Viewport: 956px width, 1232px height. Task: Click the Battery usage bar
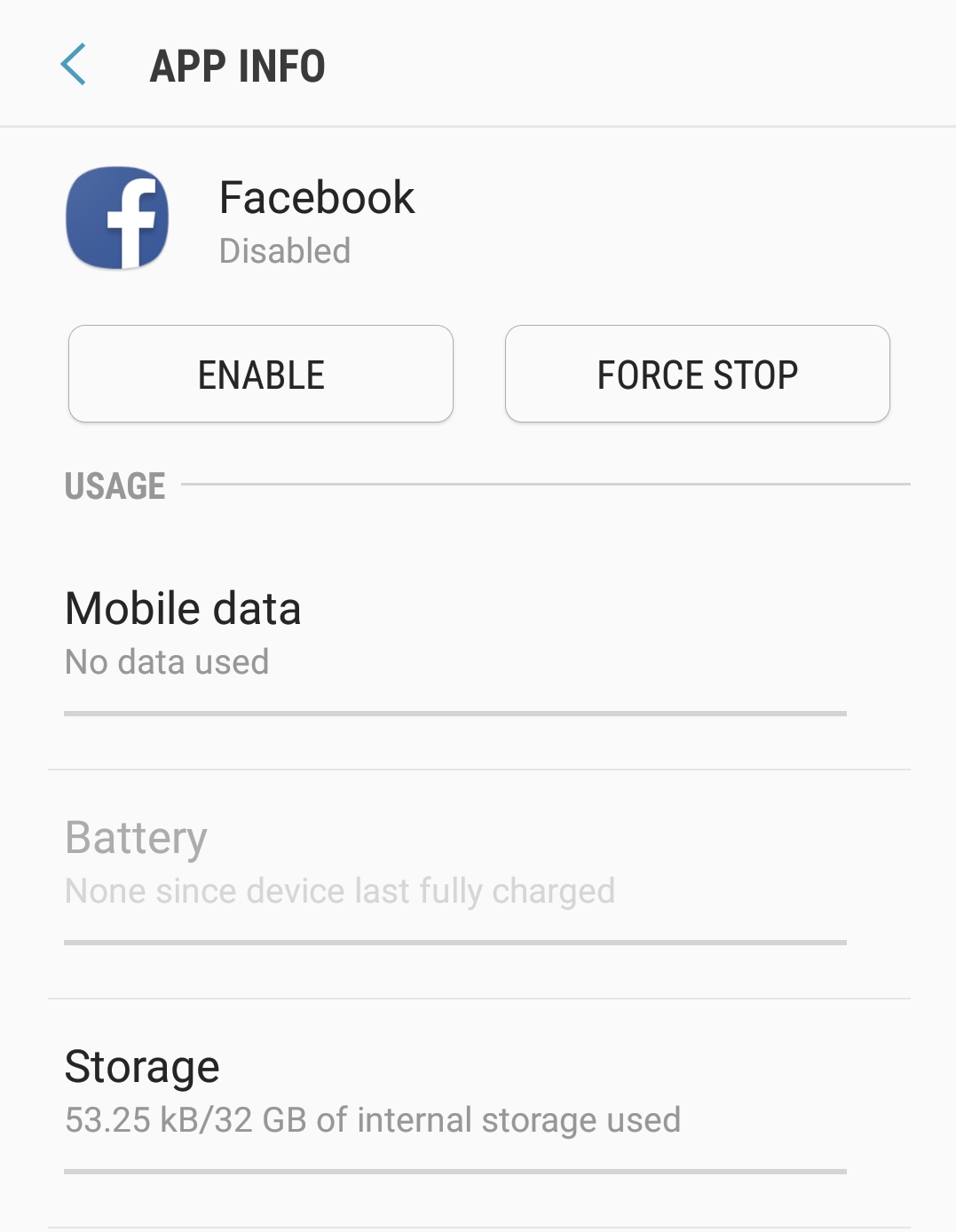(x=454, y=943)
